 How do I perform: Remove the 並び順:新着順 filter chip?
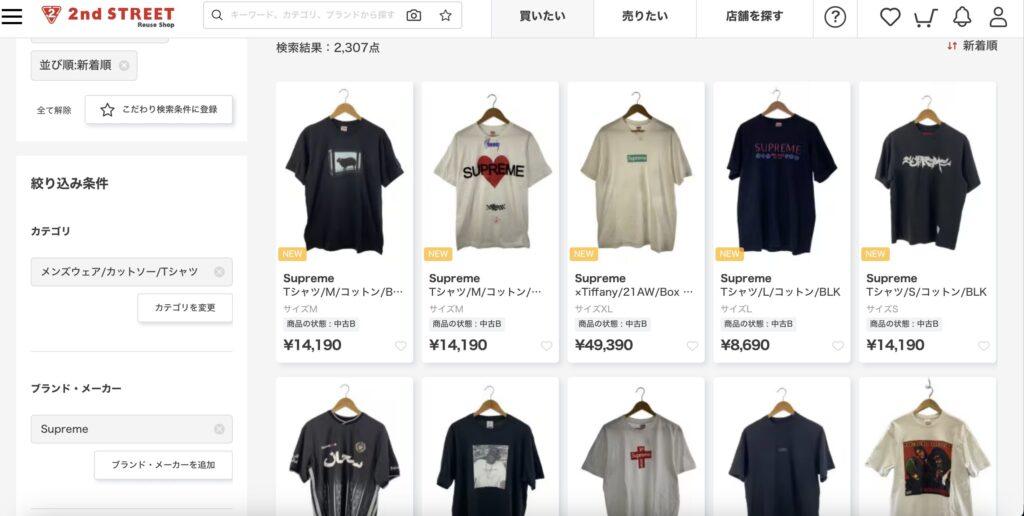124,66
